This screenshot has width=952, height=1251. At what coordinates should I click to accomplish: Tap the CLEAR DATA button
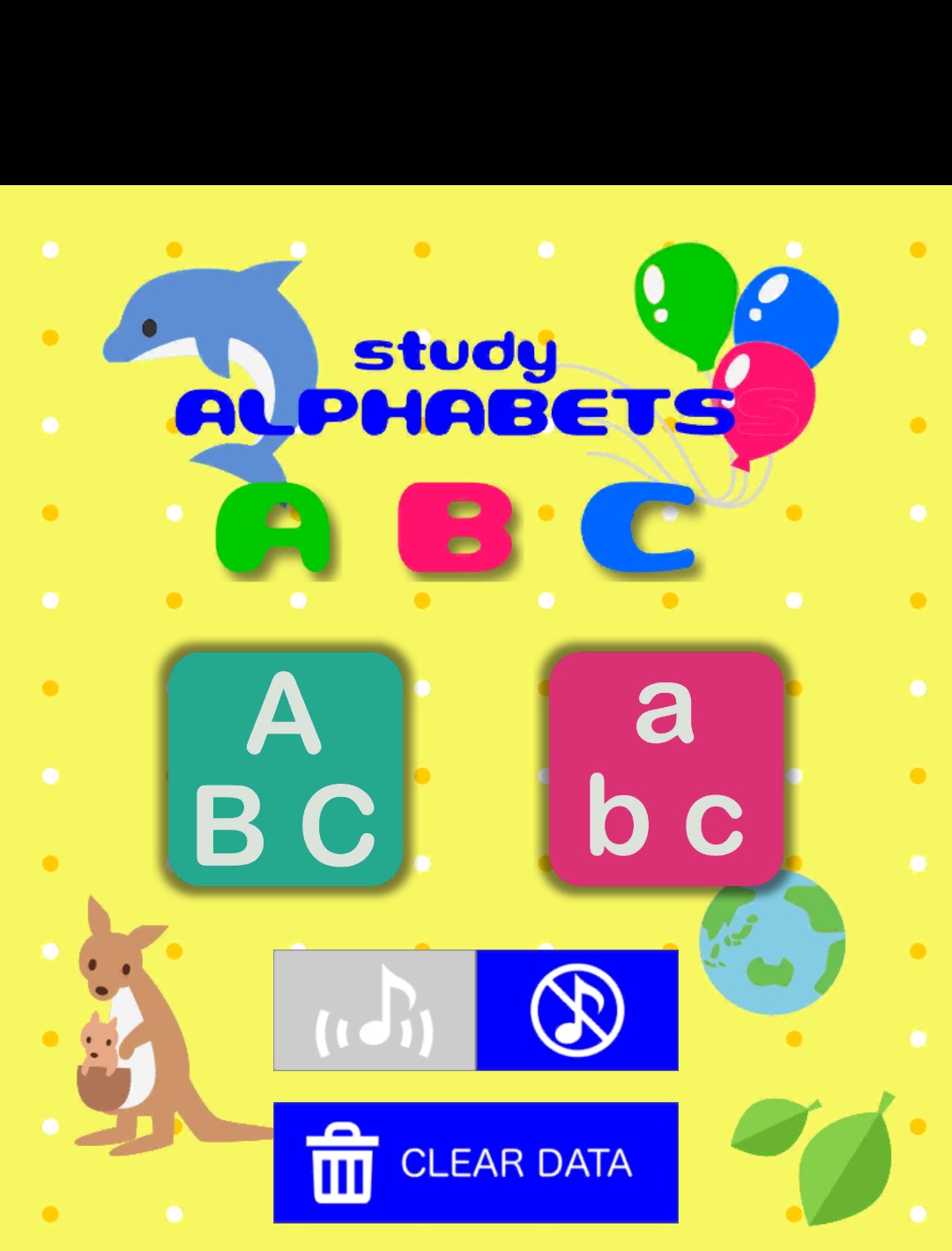(476, 1163)
